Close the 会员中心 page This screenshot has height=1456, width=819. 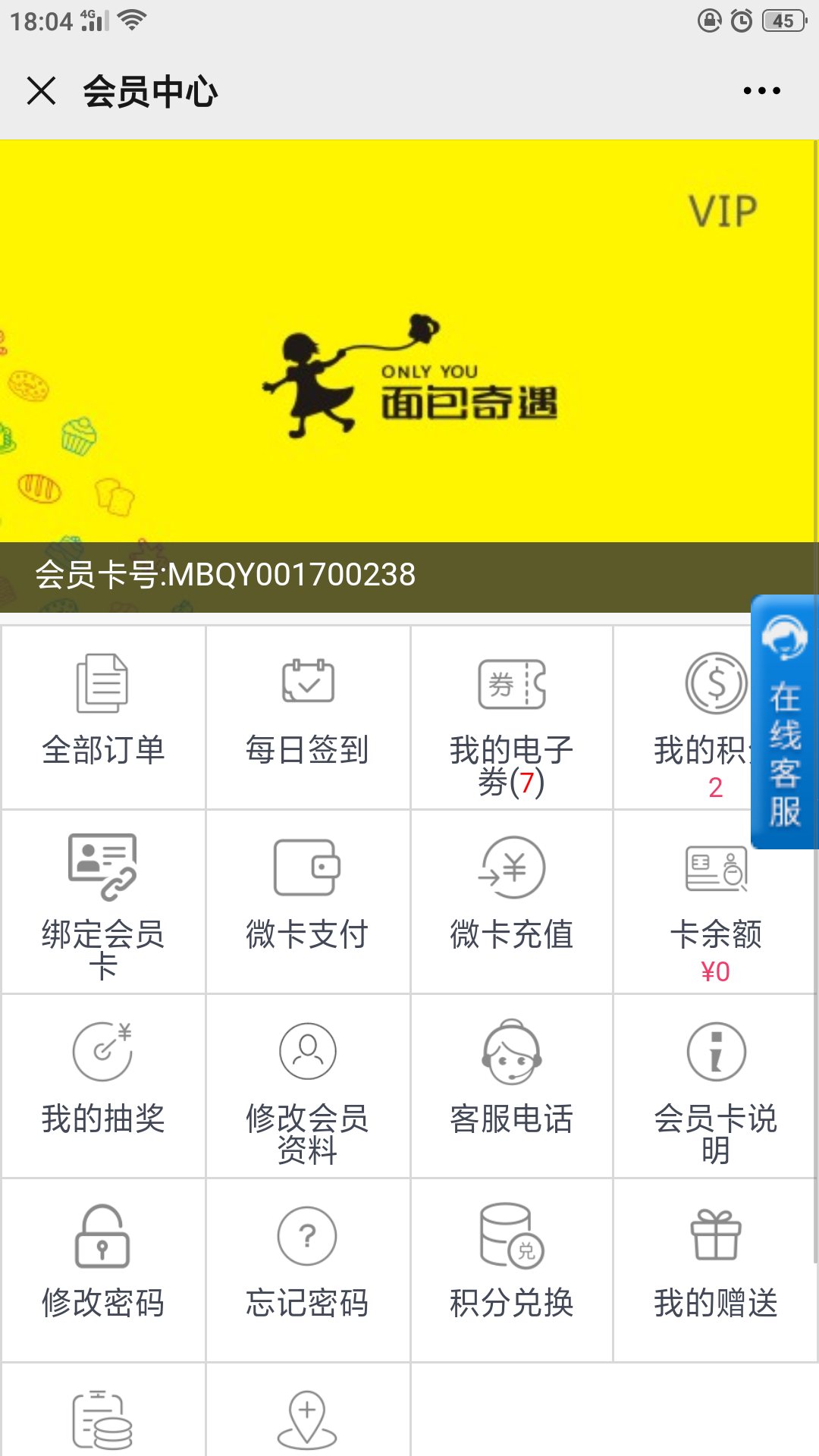41,91
